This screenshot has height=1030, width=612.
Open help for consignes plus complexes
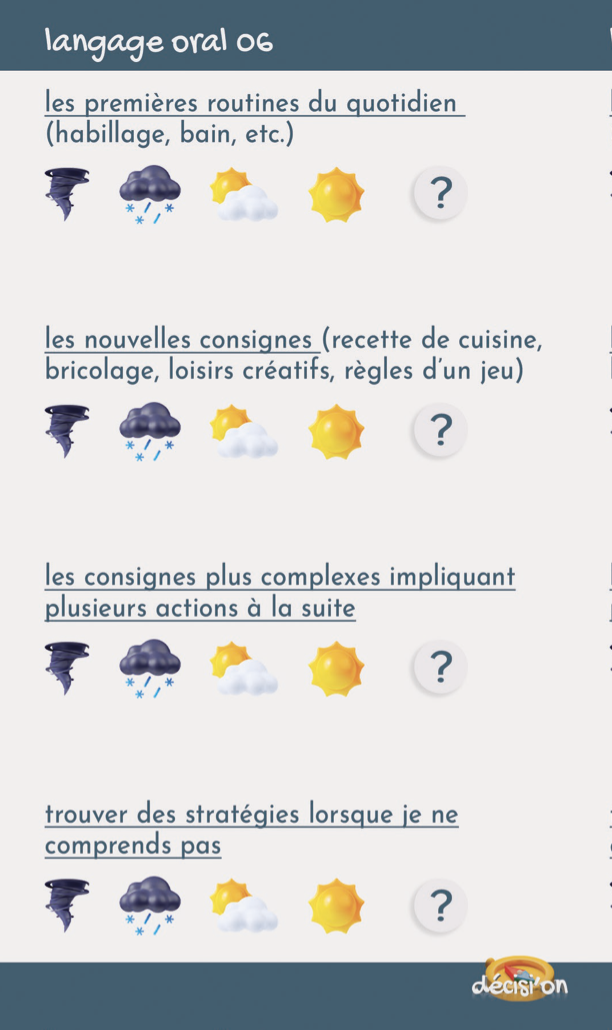tap(440, 668)
